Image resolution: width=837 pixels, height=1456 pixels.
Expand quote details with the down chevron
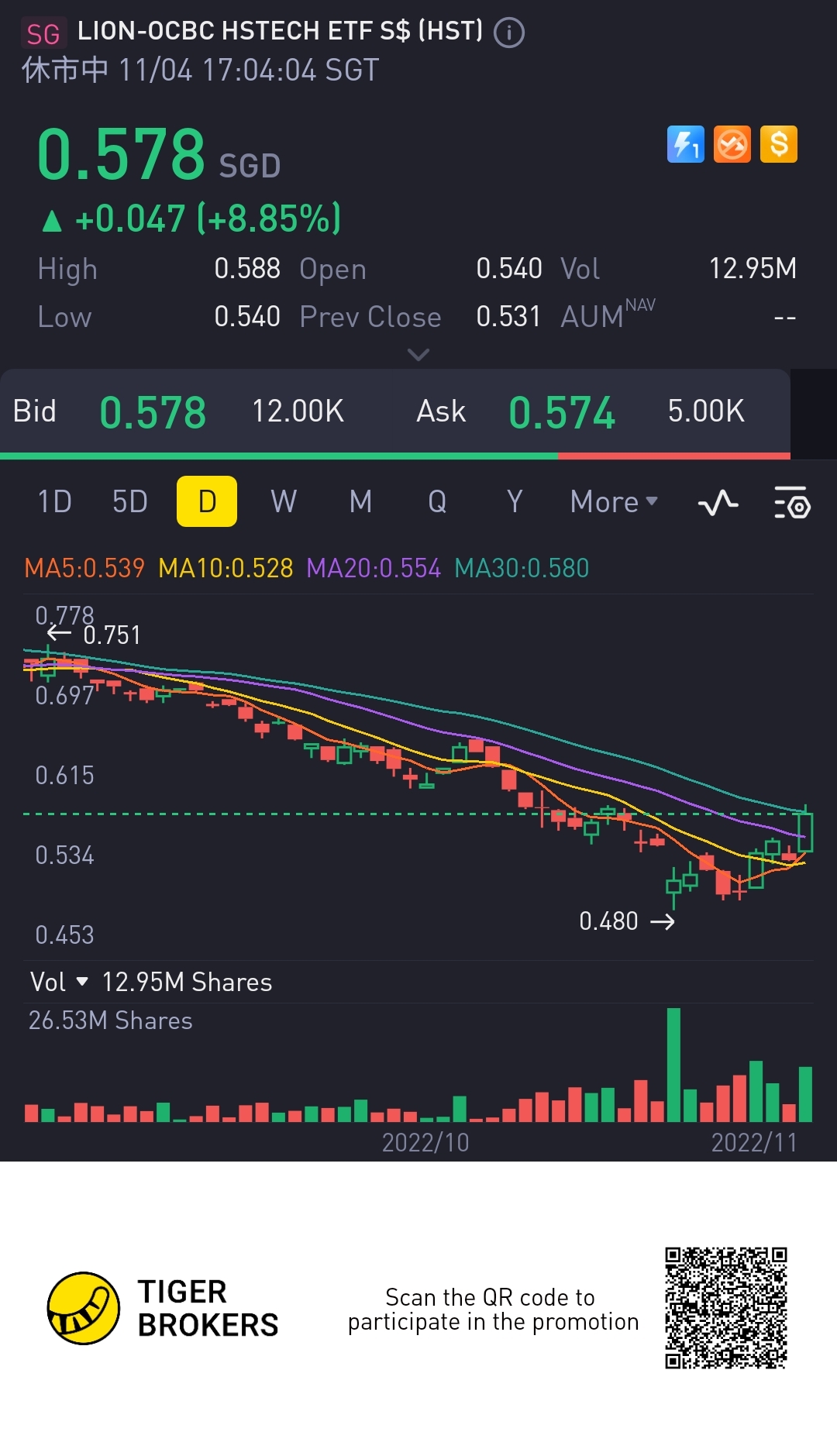point(418,355)
